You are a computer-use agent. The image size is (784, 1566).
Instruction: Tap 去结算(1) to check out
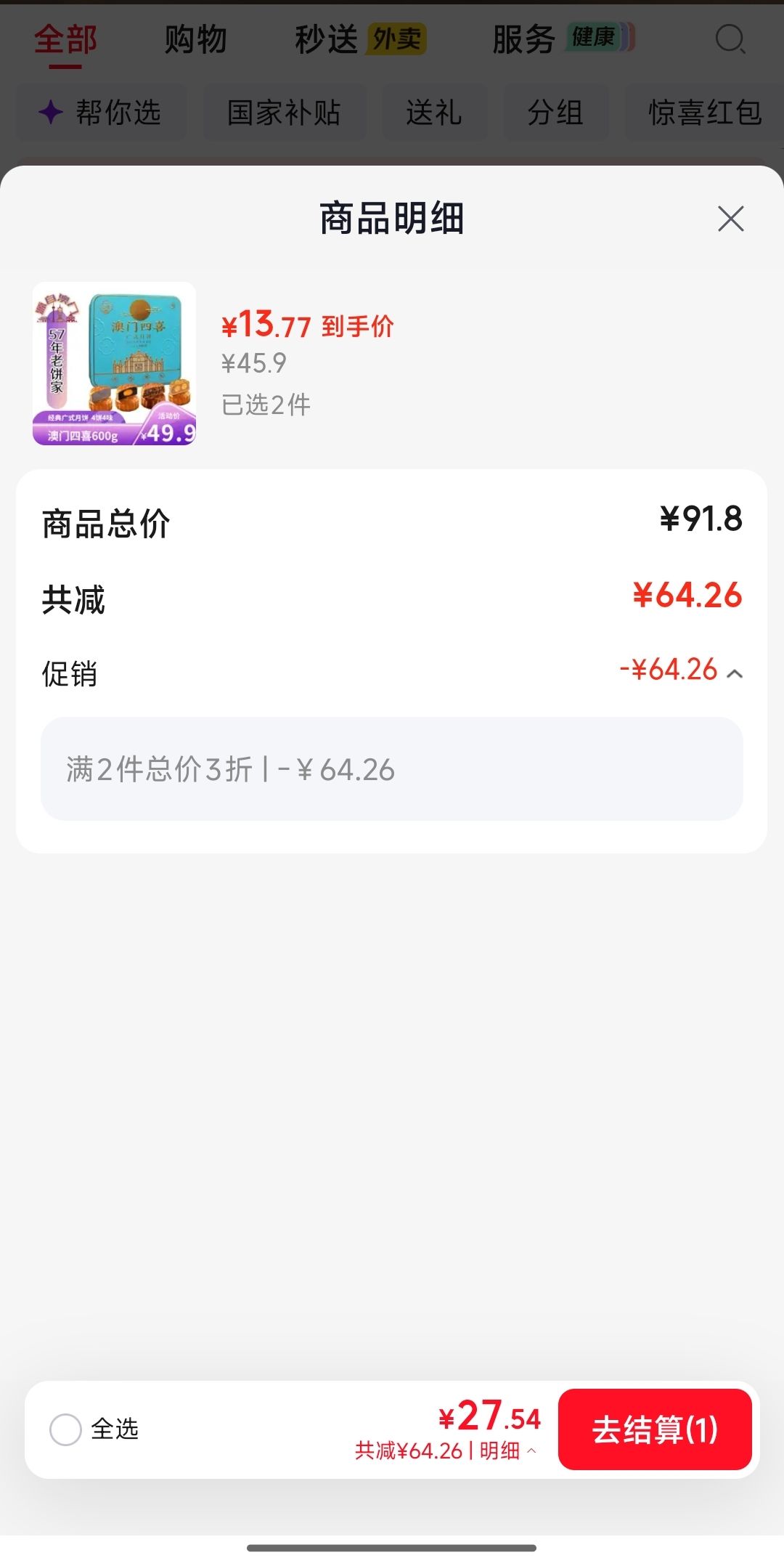tap(655, 1430)
